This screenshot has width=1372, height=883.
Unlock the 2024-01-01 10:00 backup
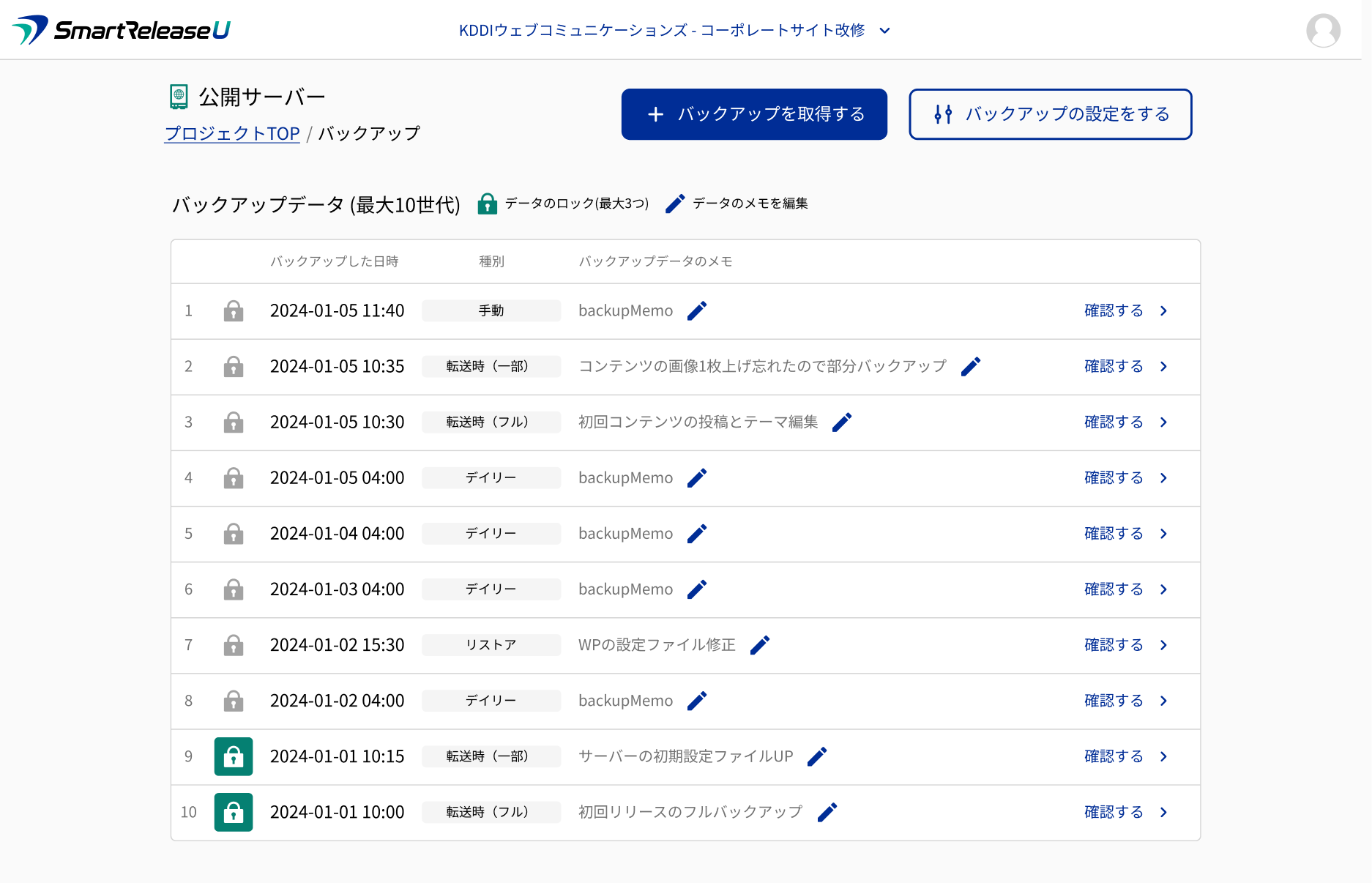(234, 812)
